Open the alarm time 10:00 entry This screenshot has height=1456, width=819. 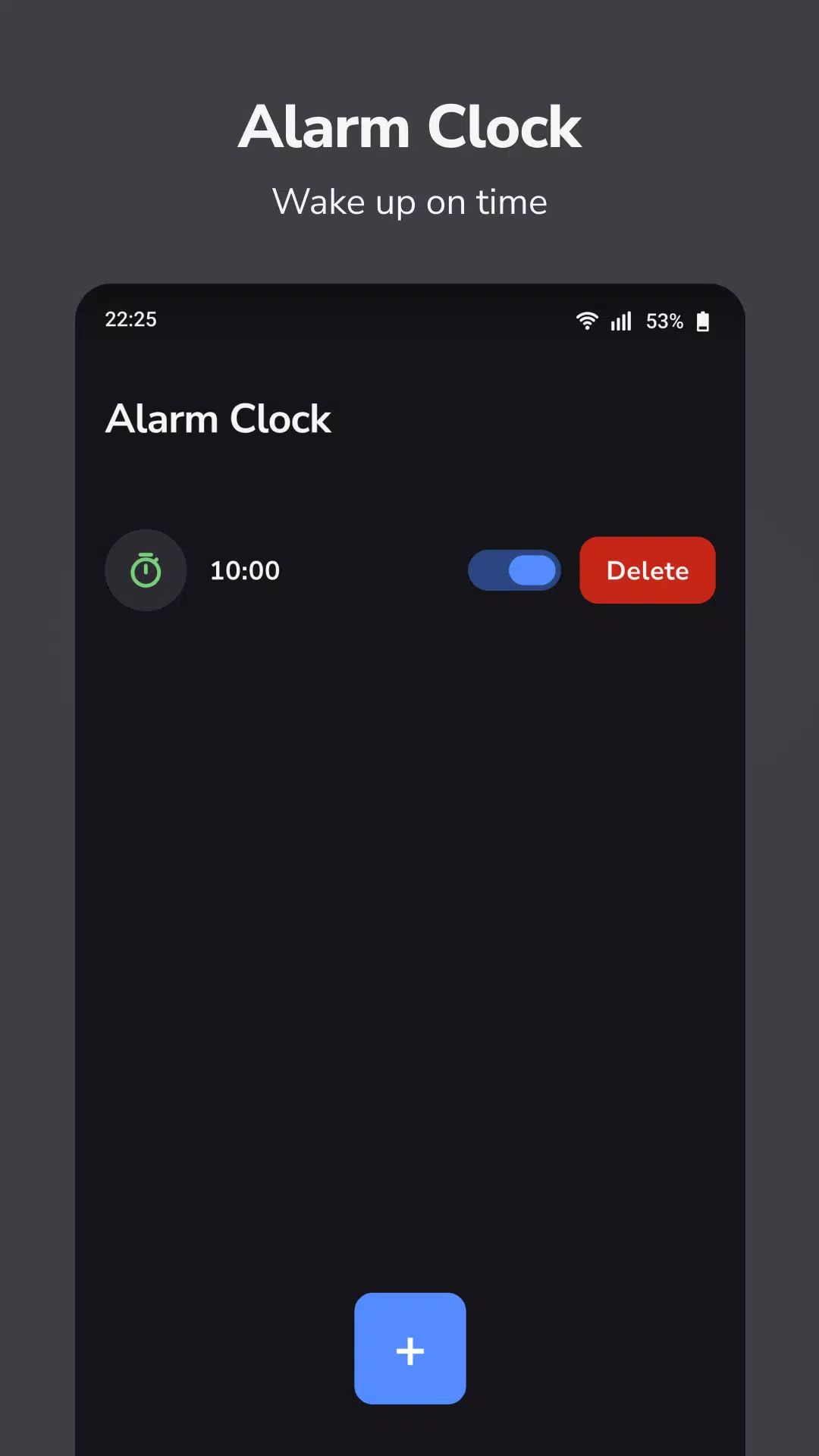click(x=244, y=570)
